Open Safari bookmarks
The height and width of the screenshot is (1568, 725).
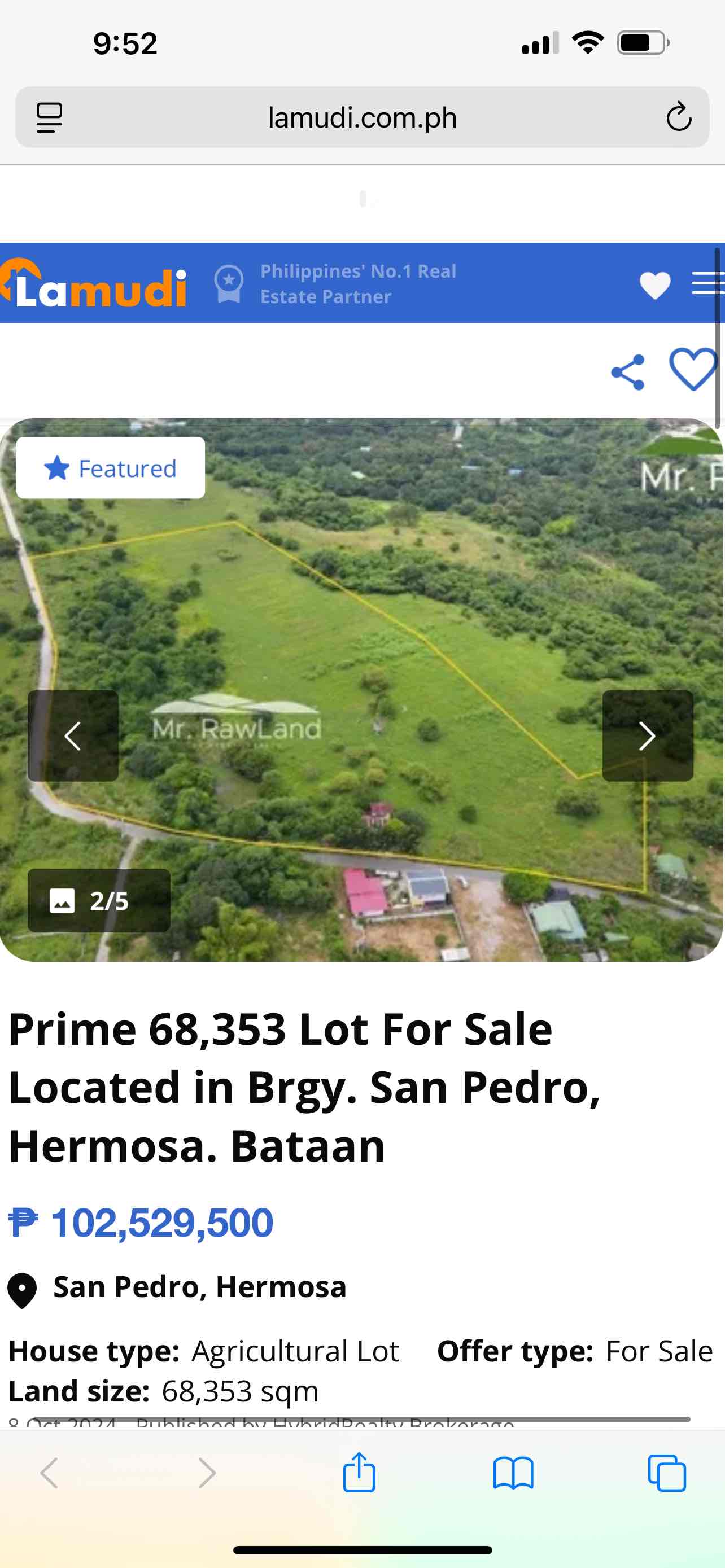(x=513, y=1473)
